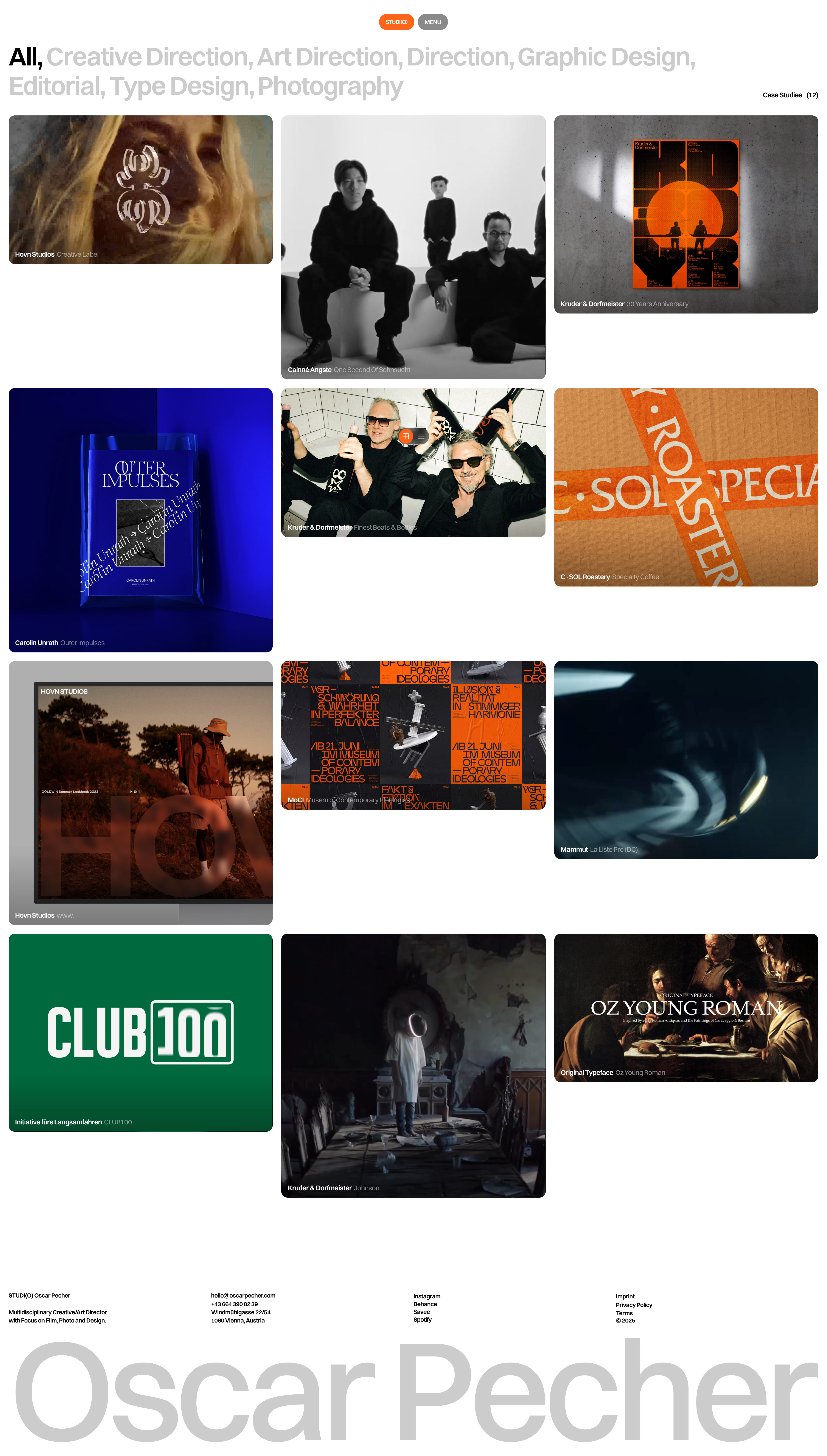Open the Privacy Policy page
Image resolution: width=827 pixels, height=1456 pixels.
(x=634, y=1305)
